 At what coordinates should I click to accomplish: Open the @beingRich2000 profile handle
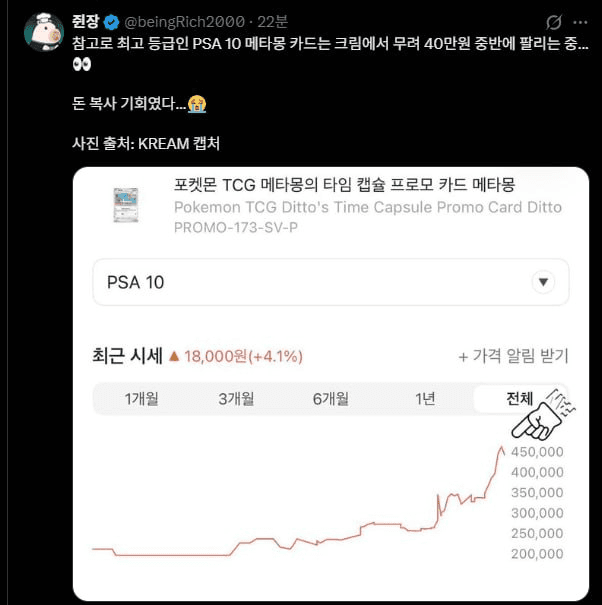[x=187, y=21]
